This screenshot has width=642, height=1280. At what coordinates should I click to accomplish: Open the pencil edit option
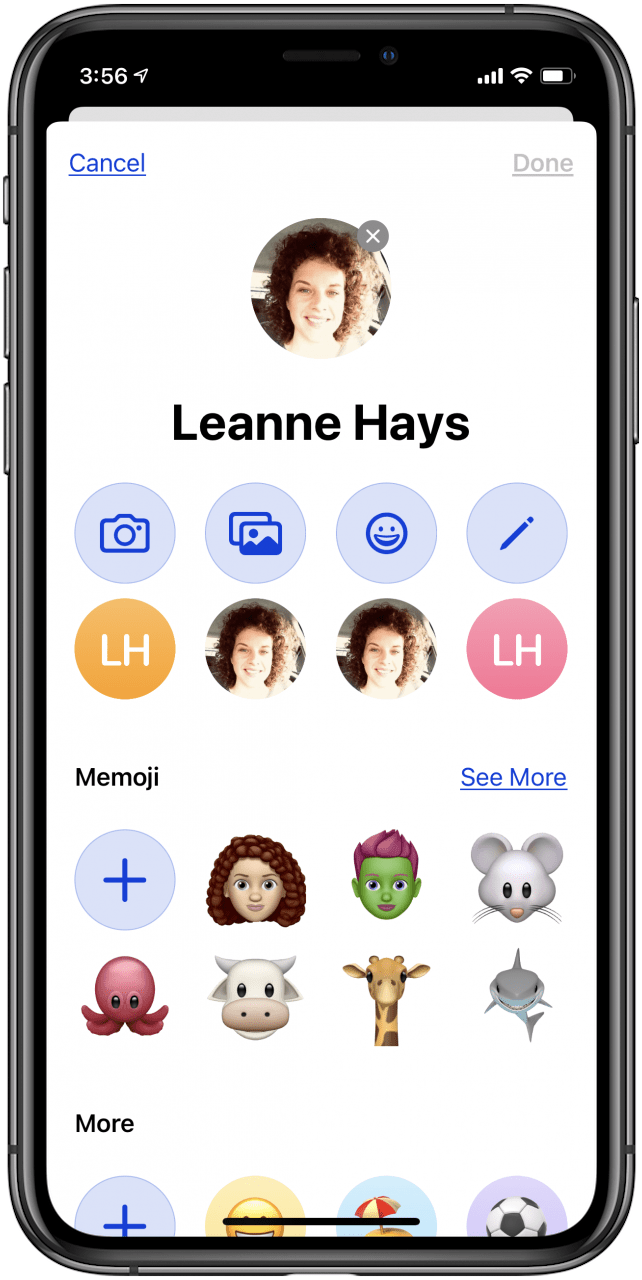tap(517, 533)
